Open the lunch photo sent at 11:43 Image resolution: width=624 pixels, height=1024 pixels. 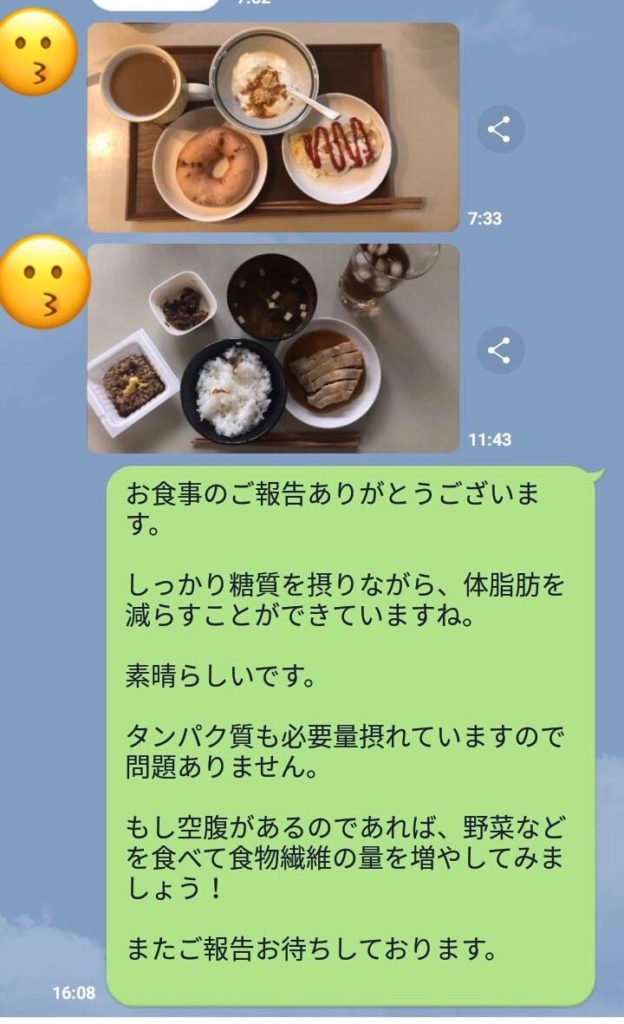tap(272, 348)
